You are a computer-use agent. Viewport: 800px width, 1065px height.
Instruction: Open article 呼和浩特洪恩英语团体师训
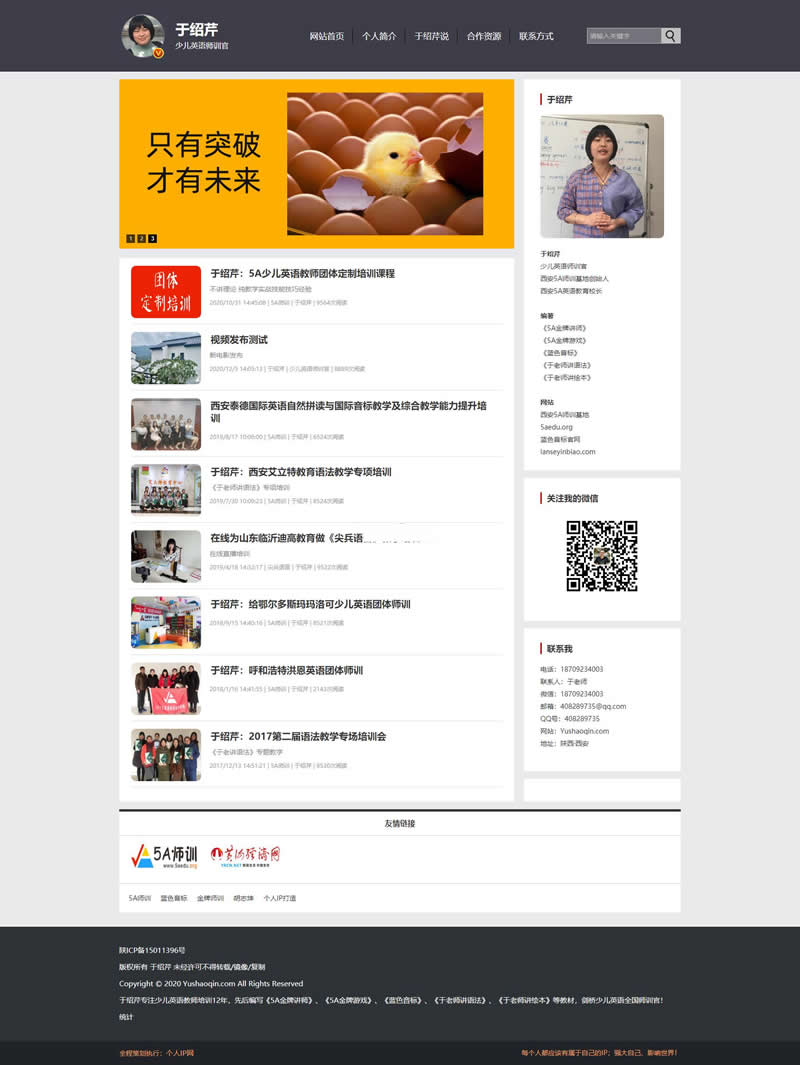point(286,670)
